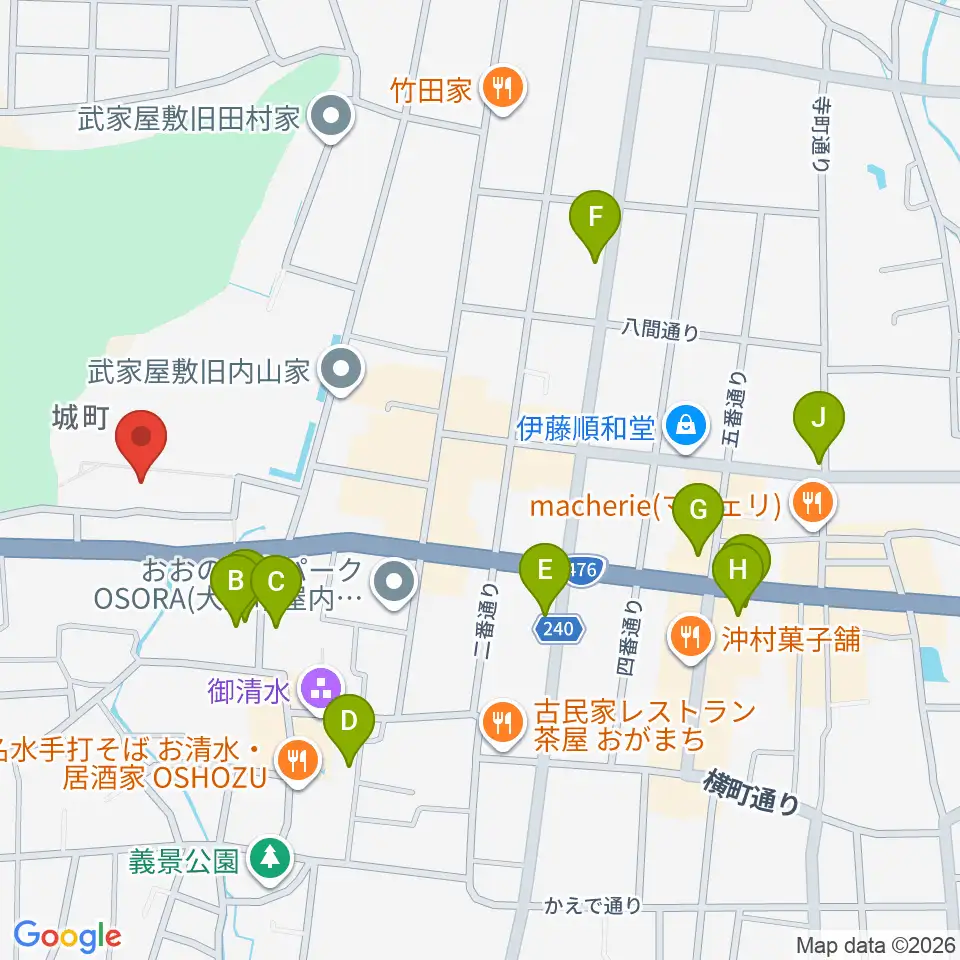
Task: Tap the 御清水 purple place pin
Action: pos(320,692)
